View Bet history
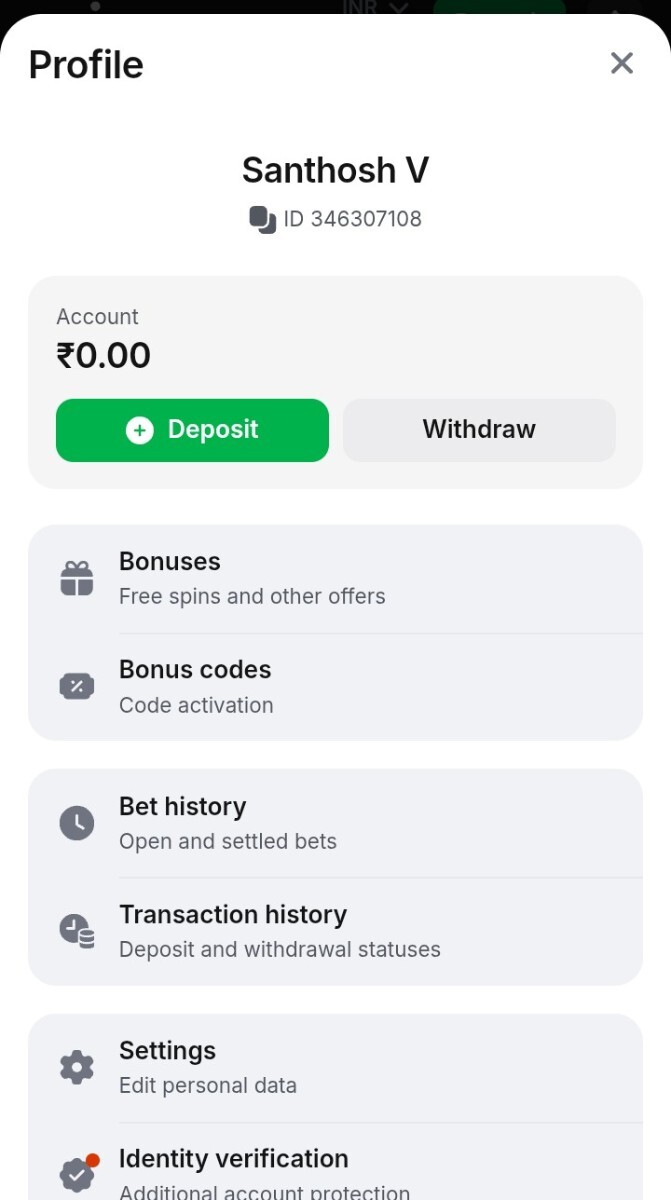Screen dimensions: 671x1200 [335, 824]
